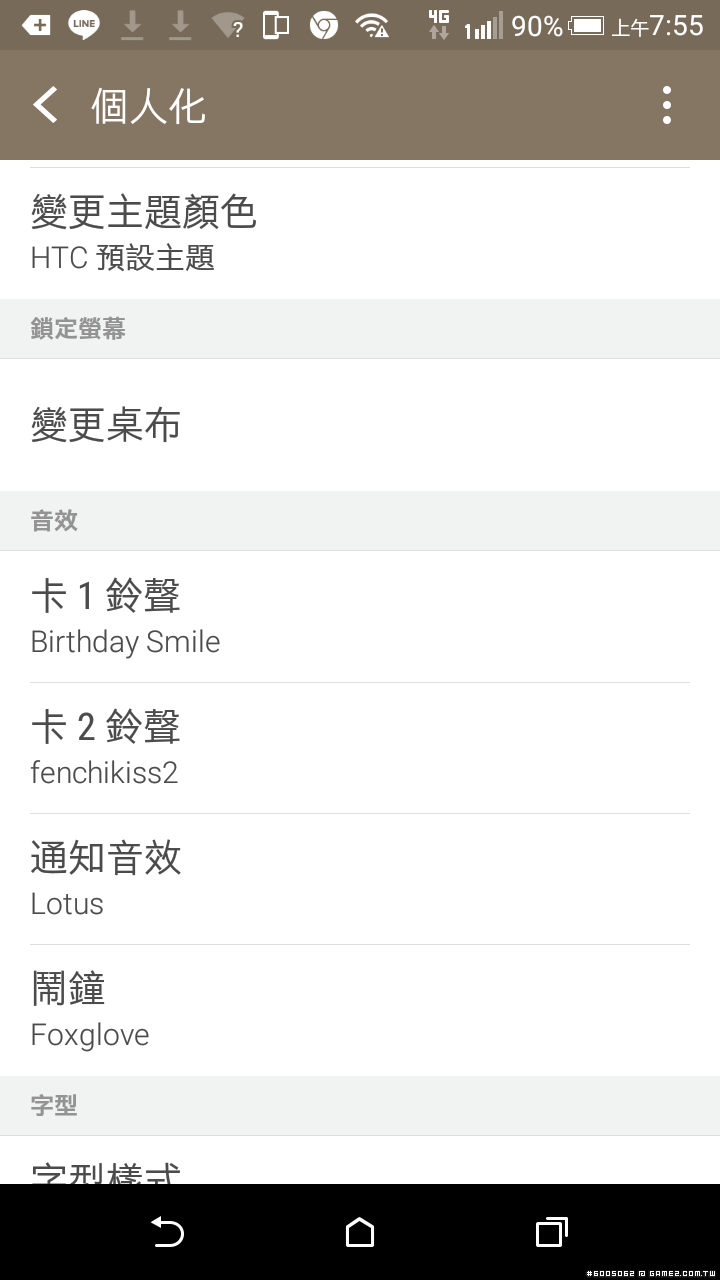Open the overflow menu
The width and height of the screenshot is (720, 1280).
[x=667, y=105]
